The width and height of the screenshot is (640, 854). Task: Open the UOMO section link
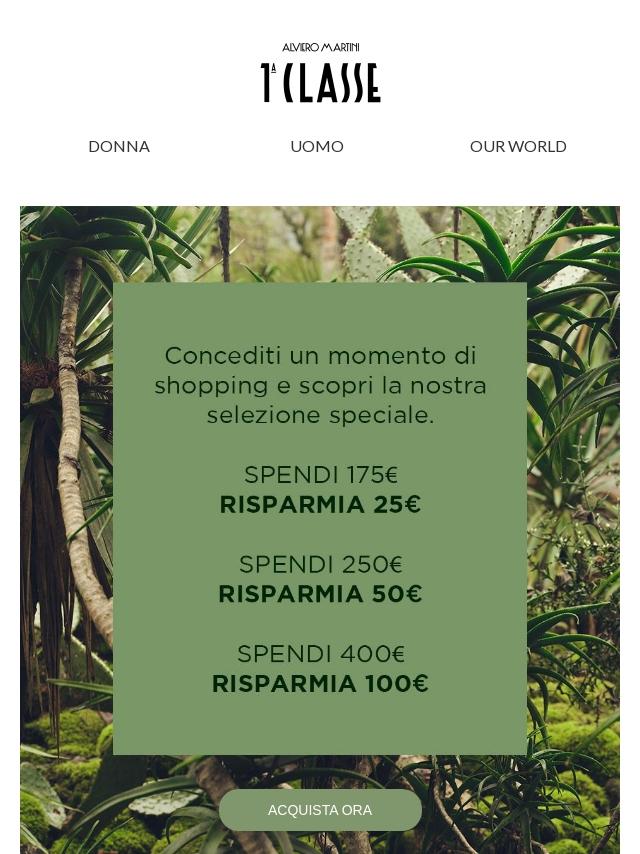(x=317, y=146)
